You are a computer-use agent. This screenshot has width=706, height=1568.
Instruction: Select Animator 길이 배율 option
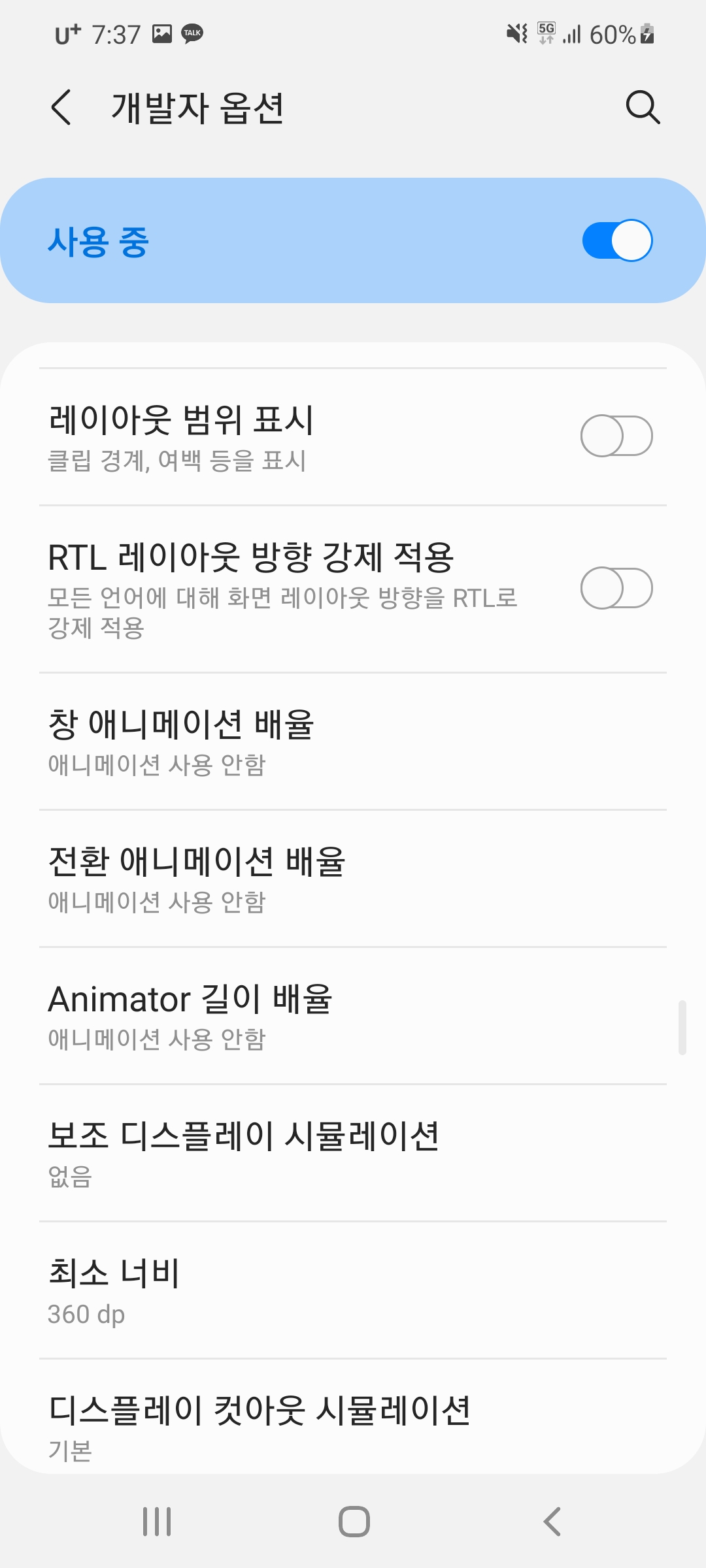[353, 1016]
